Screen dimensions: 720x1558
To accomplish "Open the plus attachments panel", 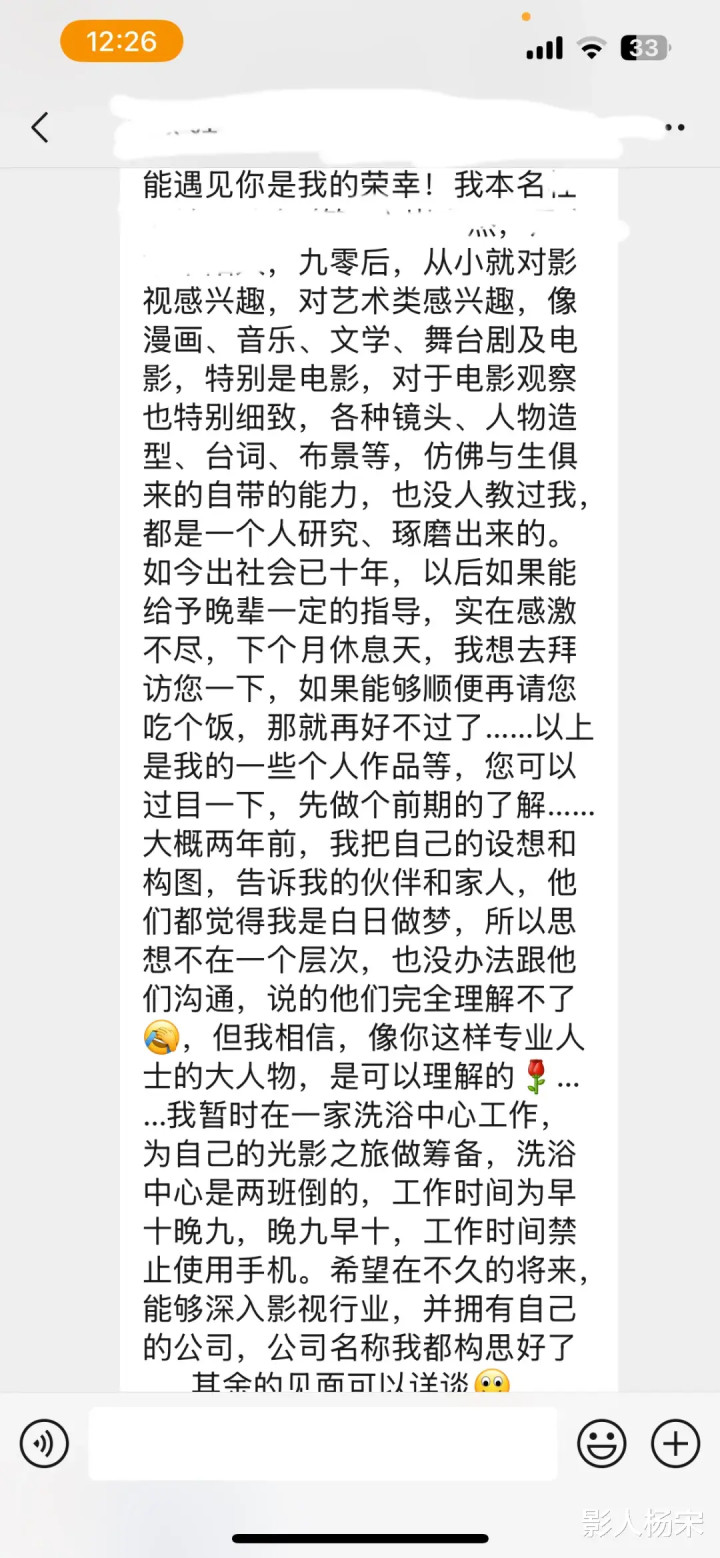I will [x=676, y=1444].
